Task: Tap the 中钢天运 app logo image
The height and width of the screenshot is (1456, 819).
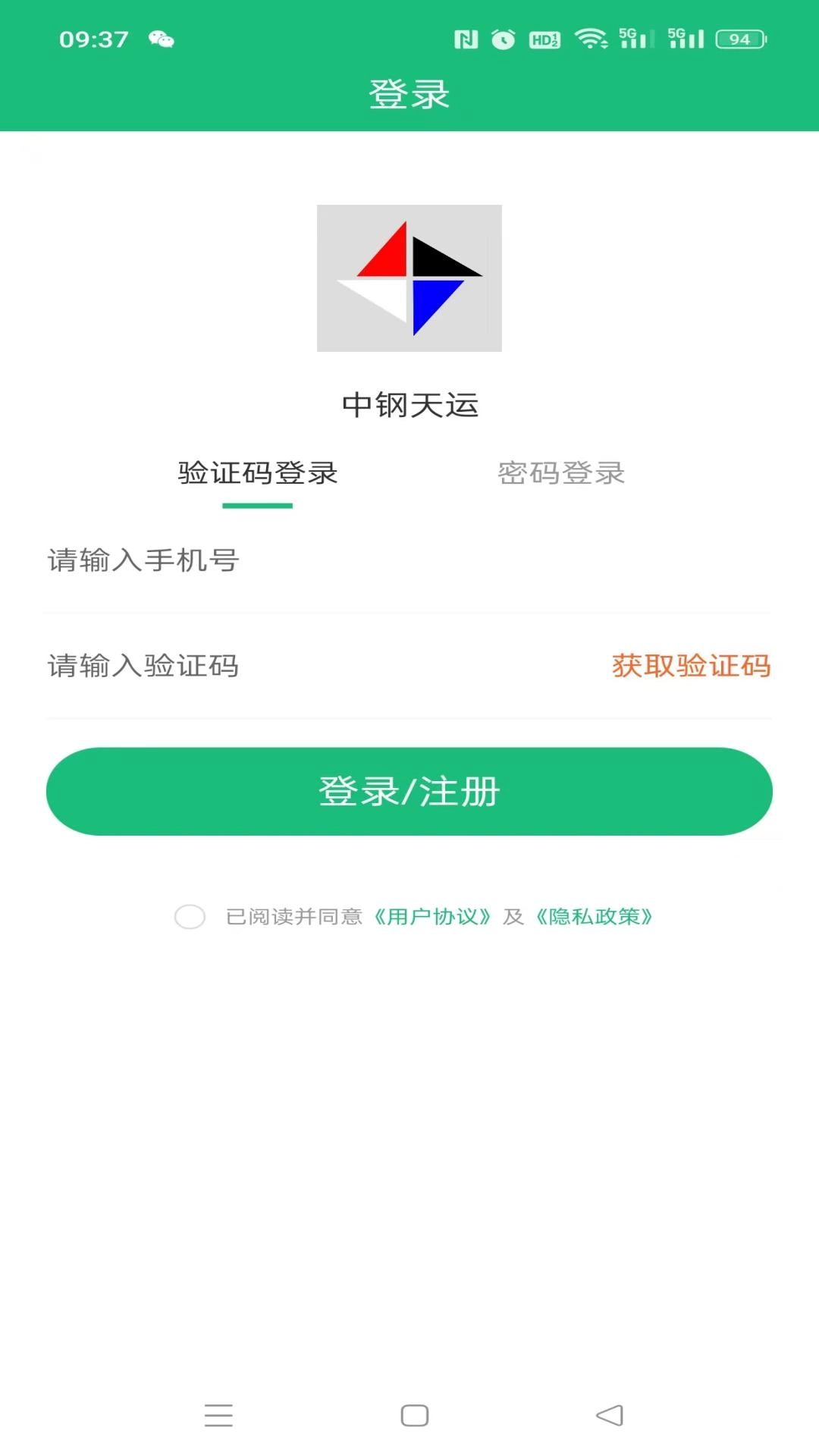Action: (x=409, y=278)
